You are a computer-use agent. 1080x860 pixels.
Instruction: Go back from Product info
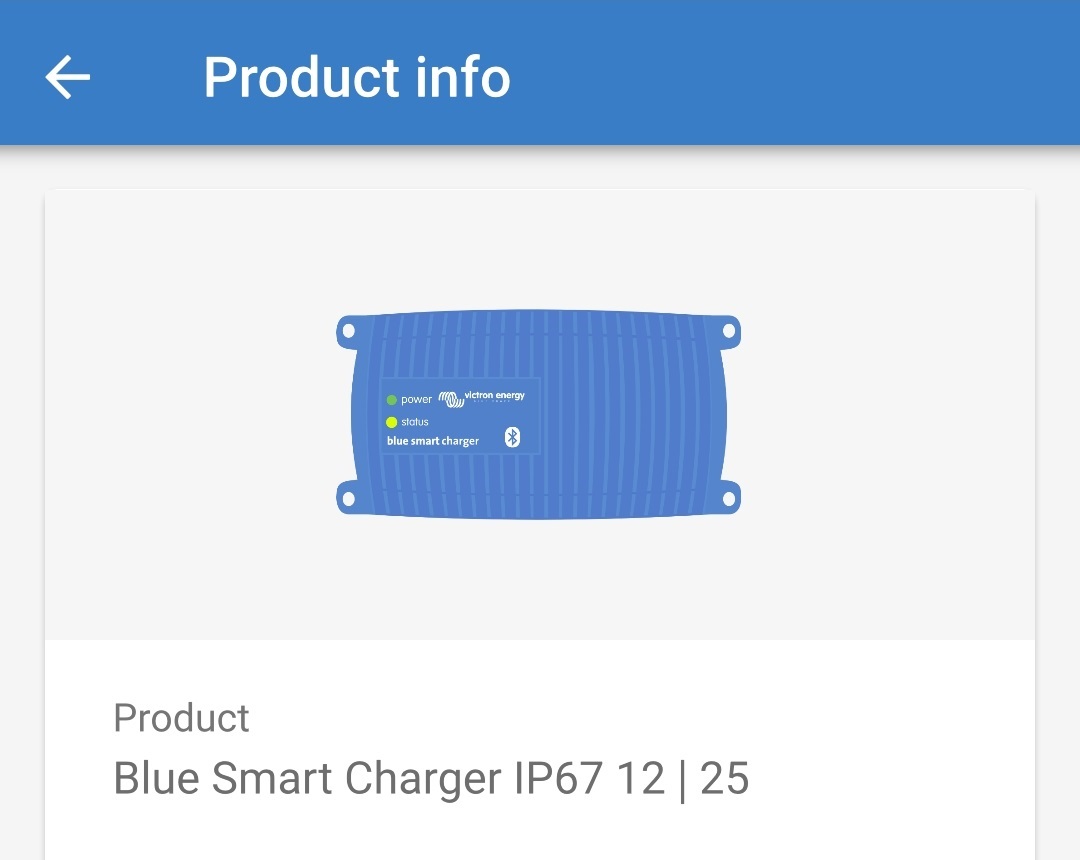click(68, 77)
